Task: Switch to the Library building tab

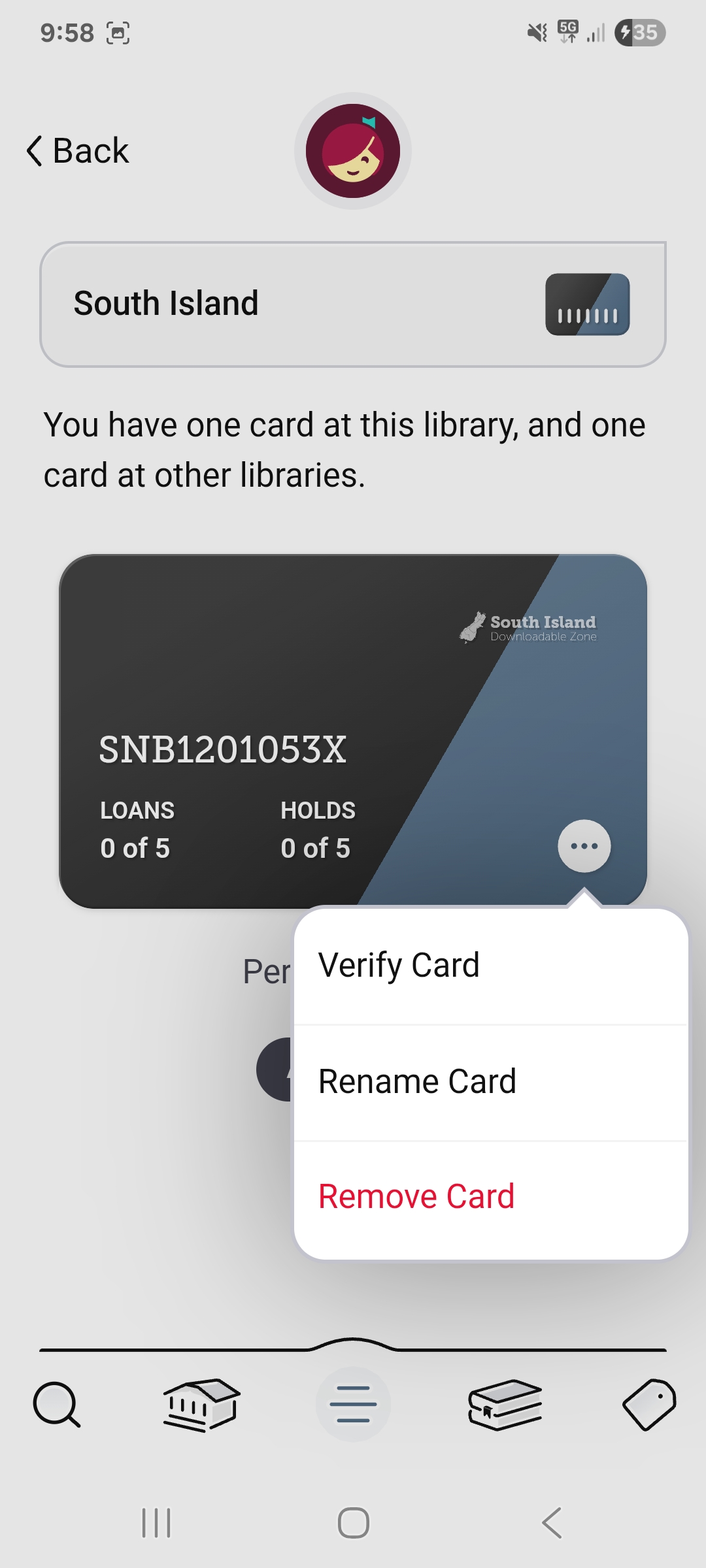Action: 201,1404
